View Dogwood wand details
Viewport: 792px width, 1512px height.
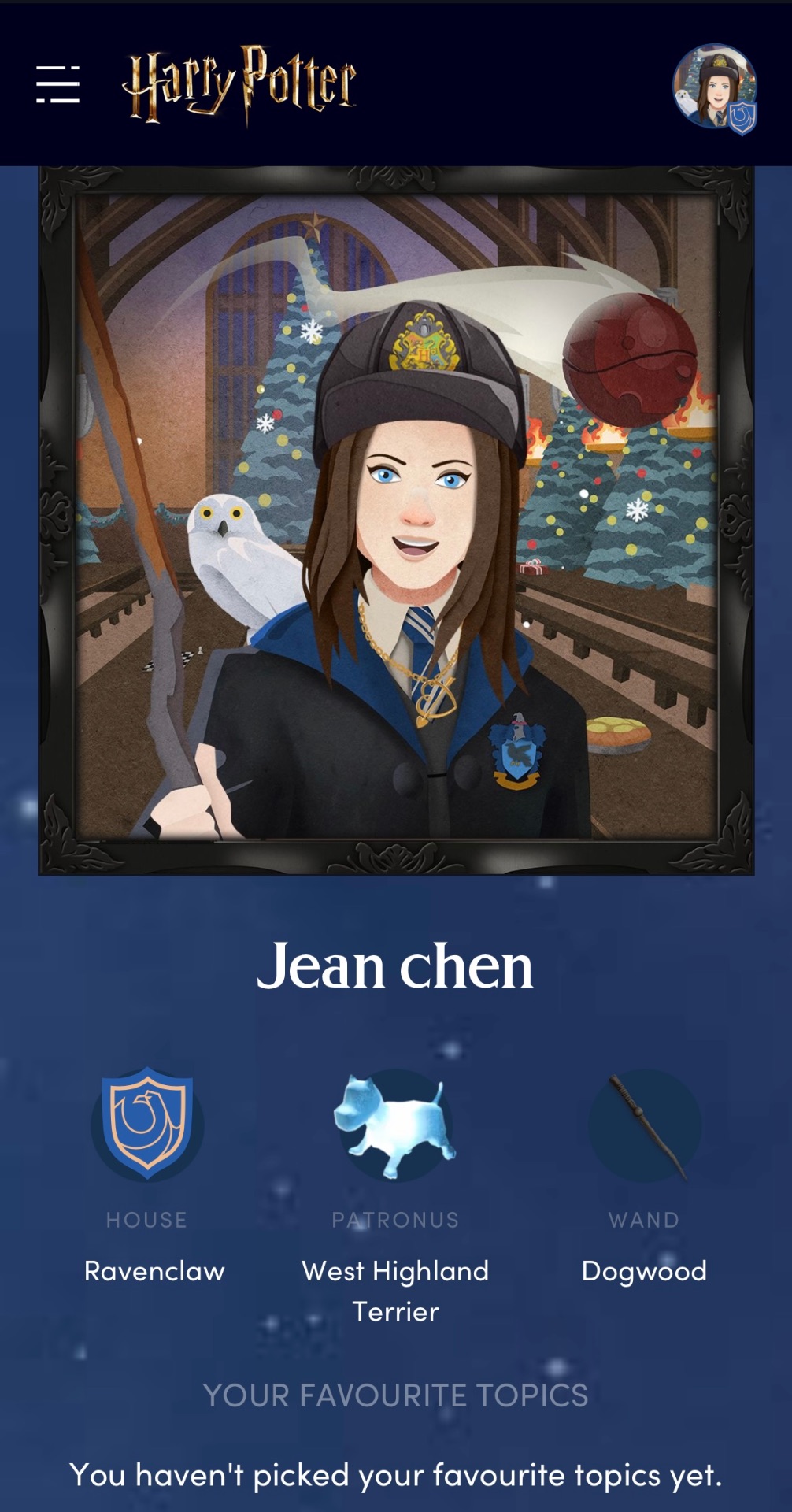[x=644, y=1125]
